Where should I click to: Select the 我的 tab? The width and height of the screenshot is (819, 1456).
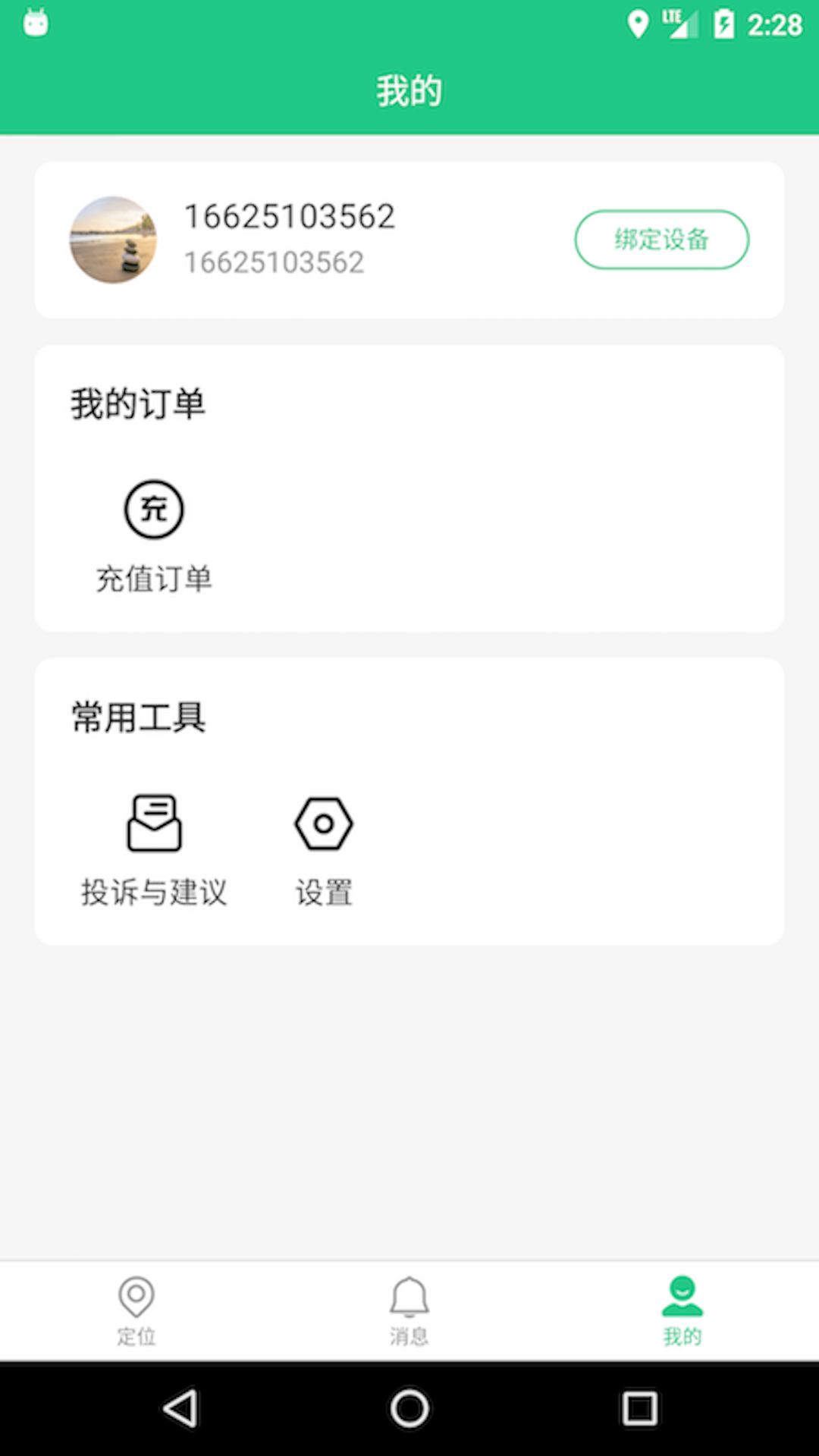pos(682,1310)
